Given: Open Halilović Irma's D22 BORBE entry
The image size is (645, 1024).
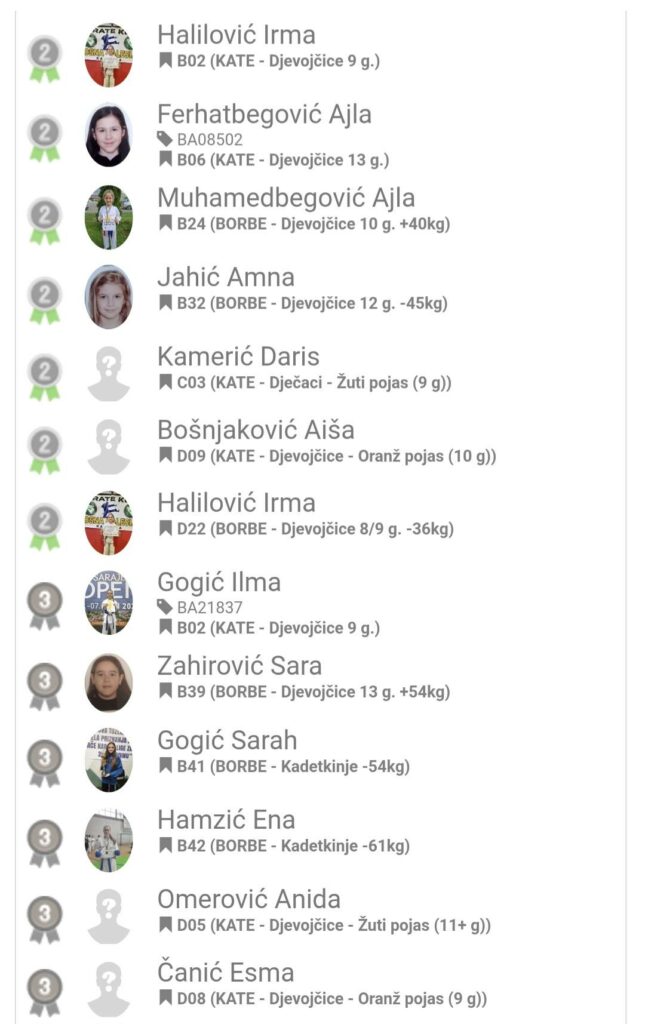Looking at the screenshot, I should click(x=236, y=503).
